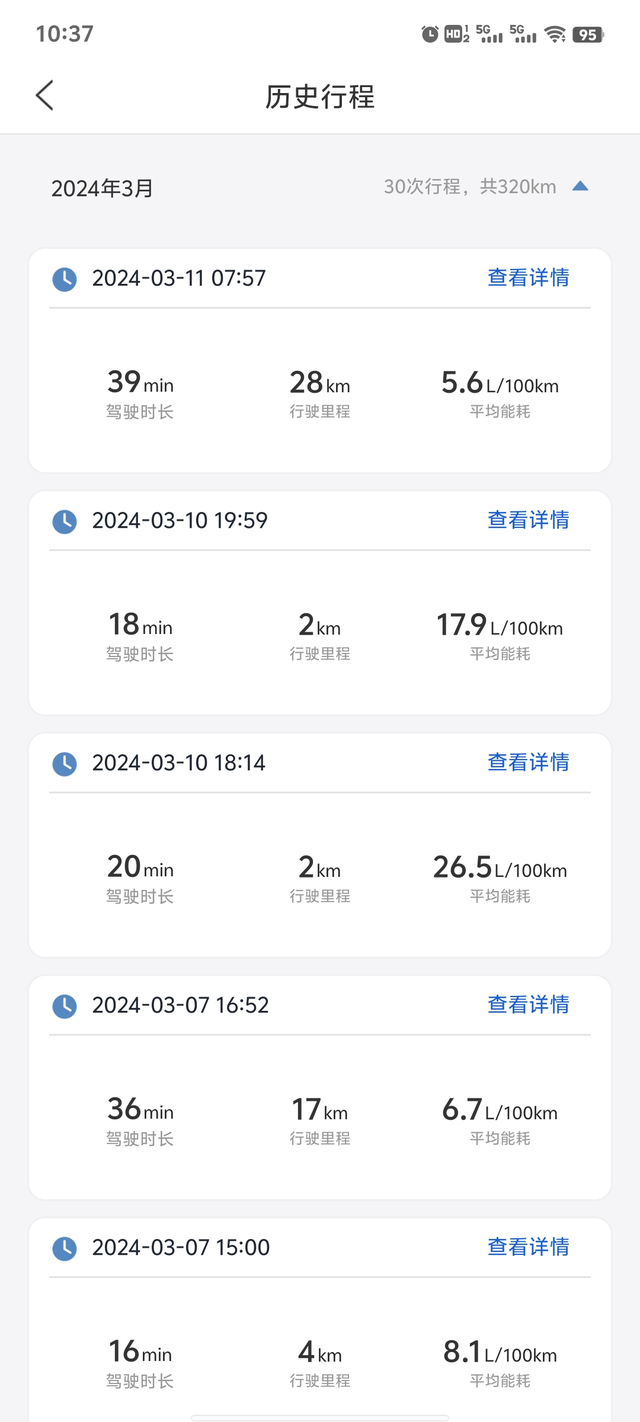Image resolution: width=640 pixels, height=1422 pixels.
Task: View details of 2024-03-11 07:57 trip
Action: (528, 278)
